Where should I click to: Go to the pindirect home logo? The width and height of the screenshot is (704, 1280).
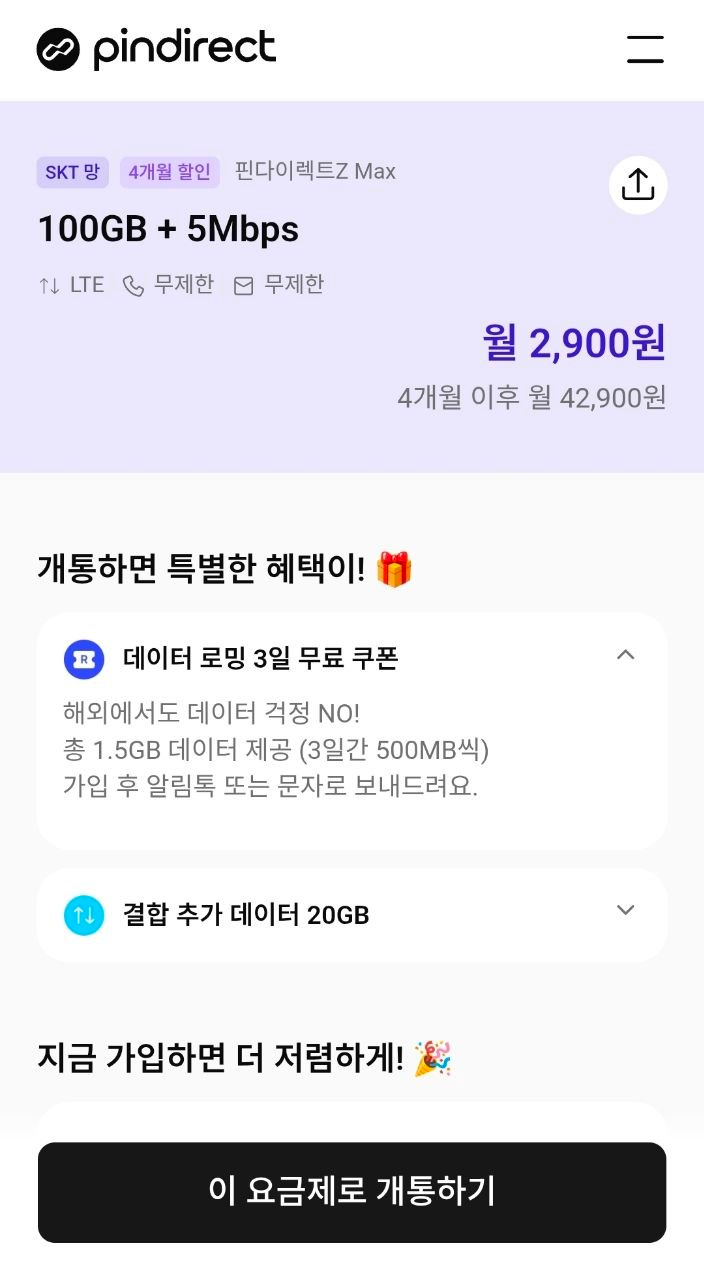(156, 49)
